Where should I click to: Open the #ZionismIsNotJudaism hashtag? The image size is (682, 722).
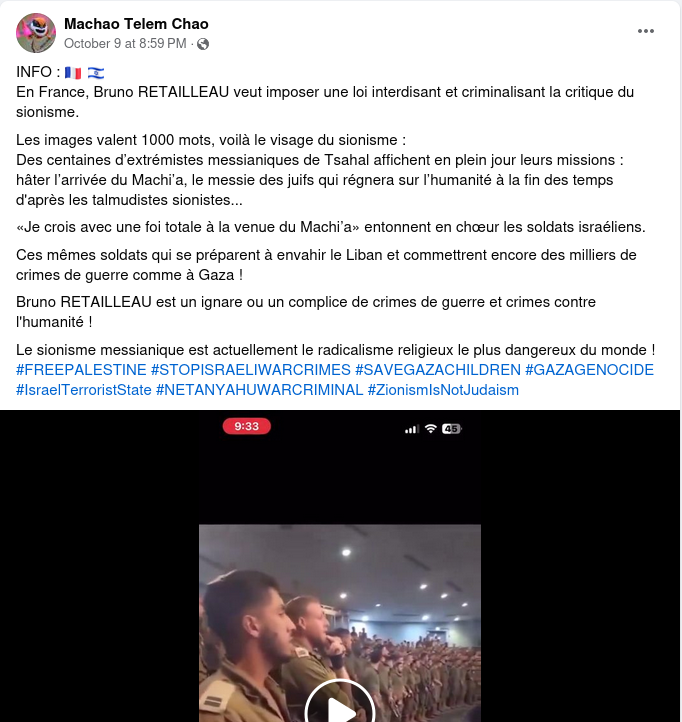(443, 390)
